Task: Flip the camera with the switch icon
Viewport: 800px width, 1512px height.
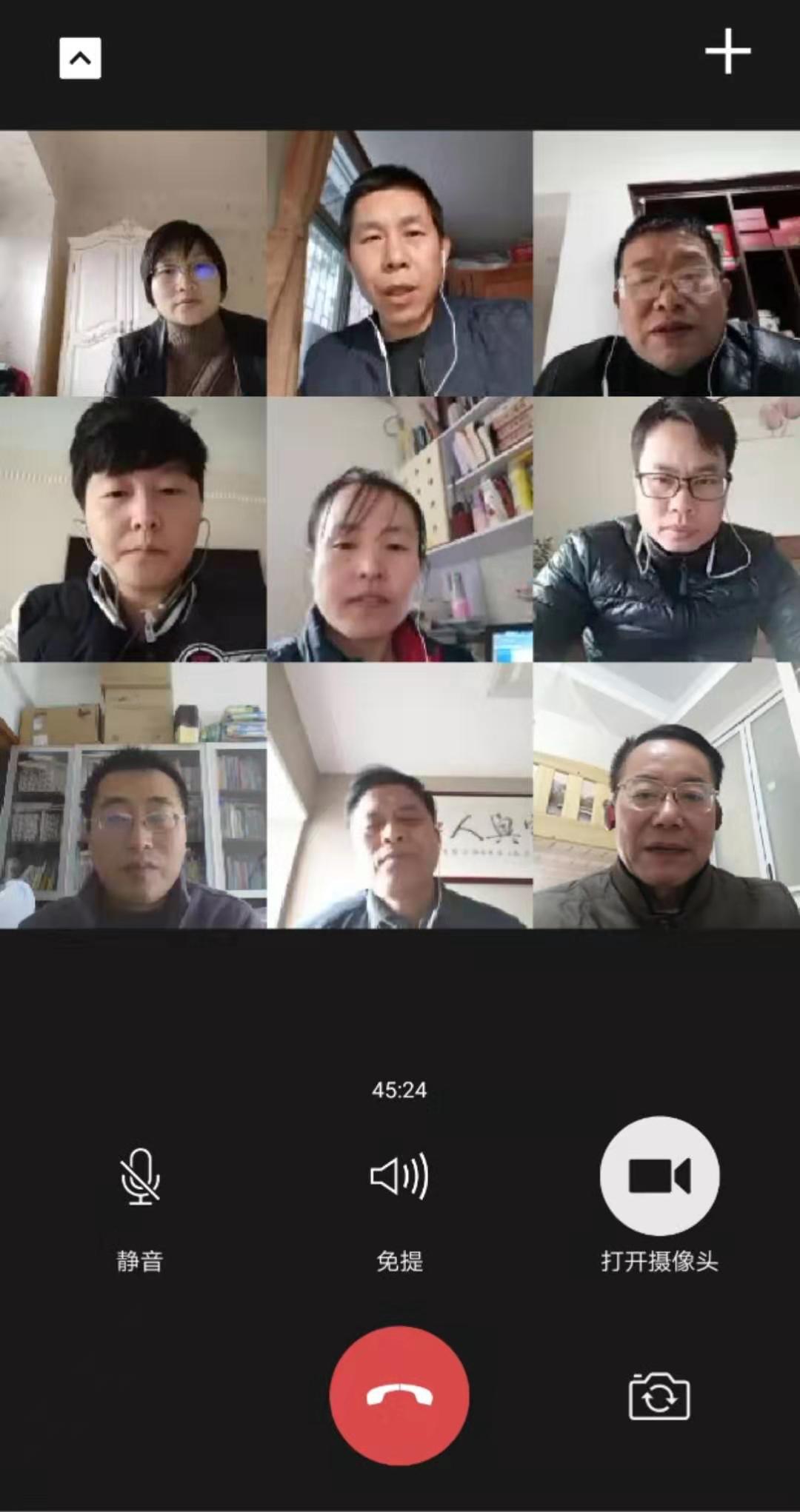Action: coord(659,1396)
